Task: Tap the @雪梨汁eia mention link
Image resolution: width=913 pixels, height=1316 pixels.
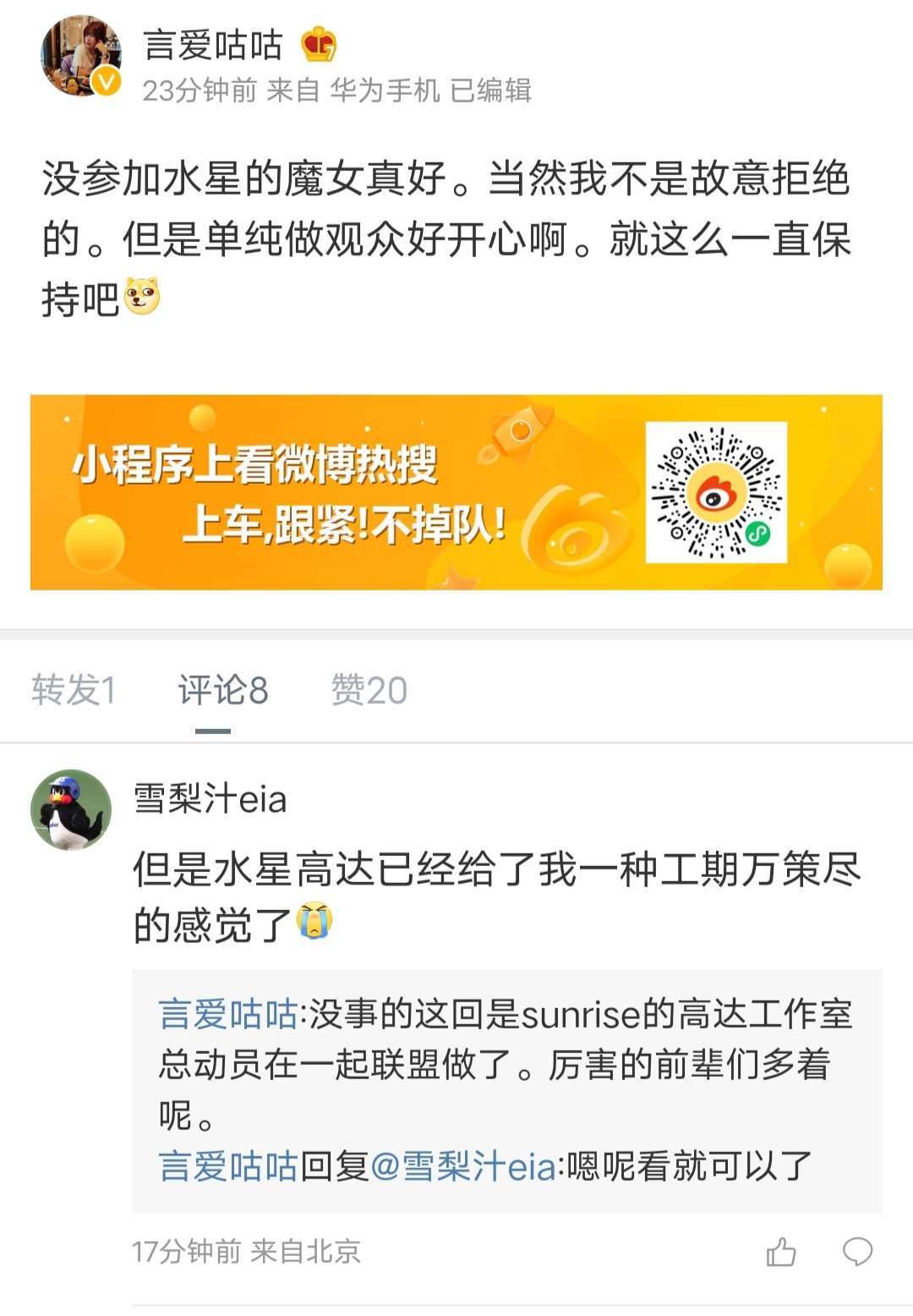Action: coord(463,1166)
